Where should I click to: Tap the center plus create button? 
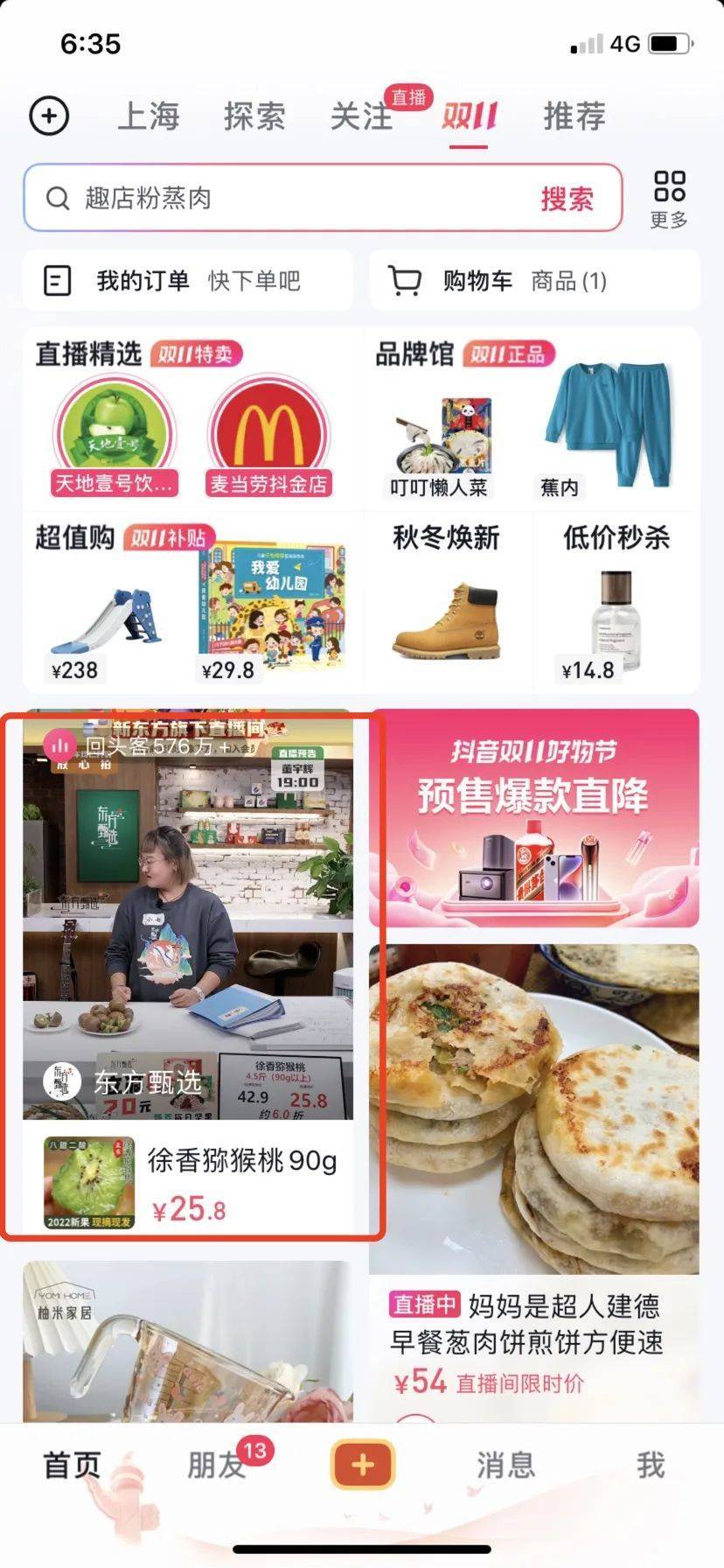click(363, 1465)
